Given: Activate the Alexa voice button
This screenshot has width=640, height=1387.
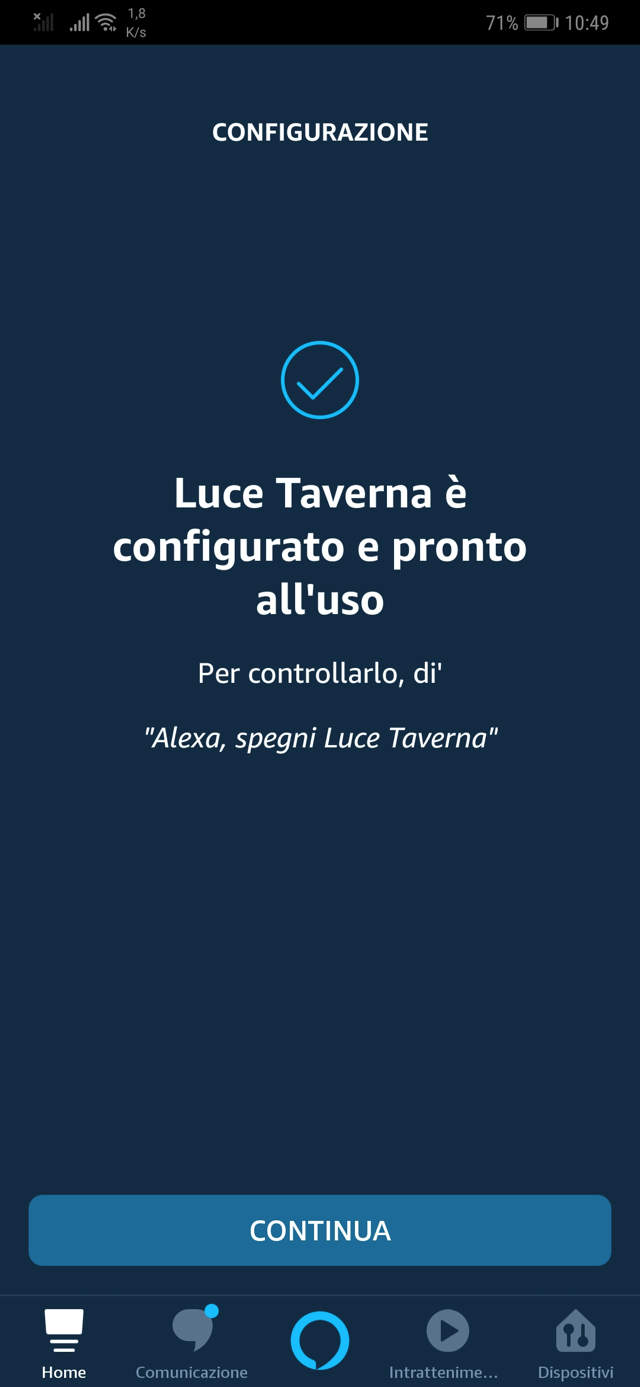Looking at the screenshot, I should click(320, 1340).
